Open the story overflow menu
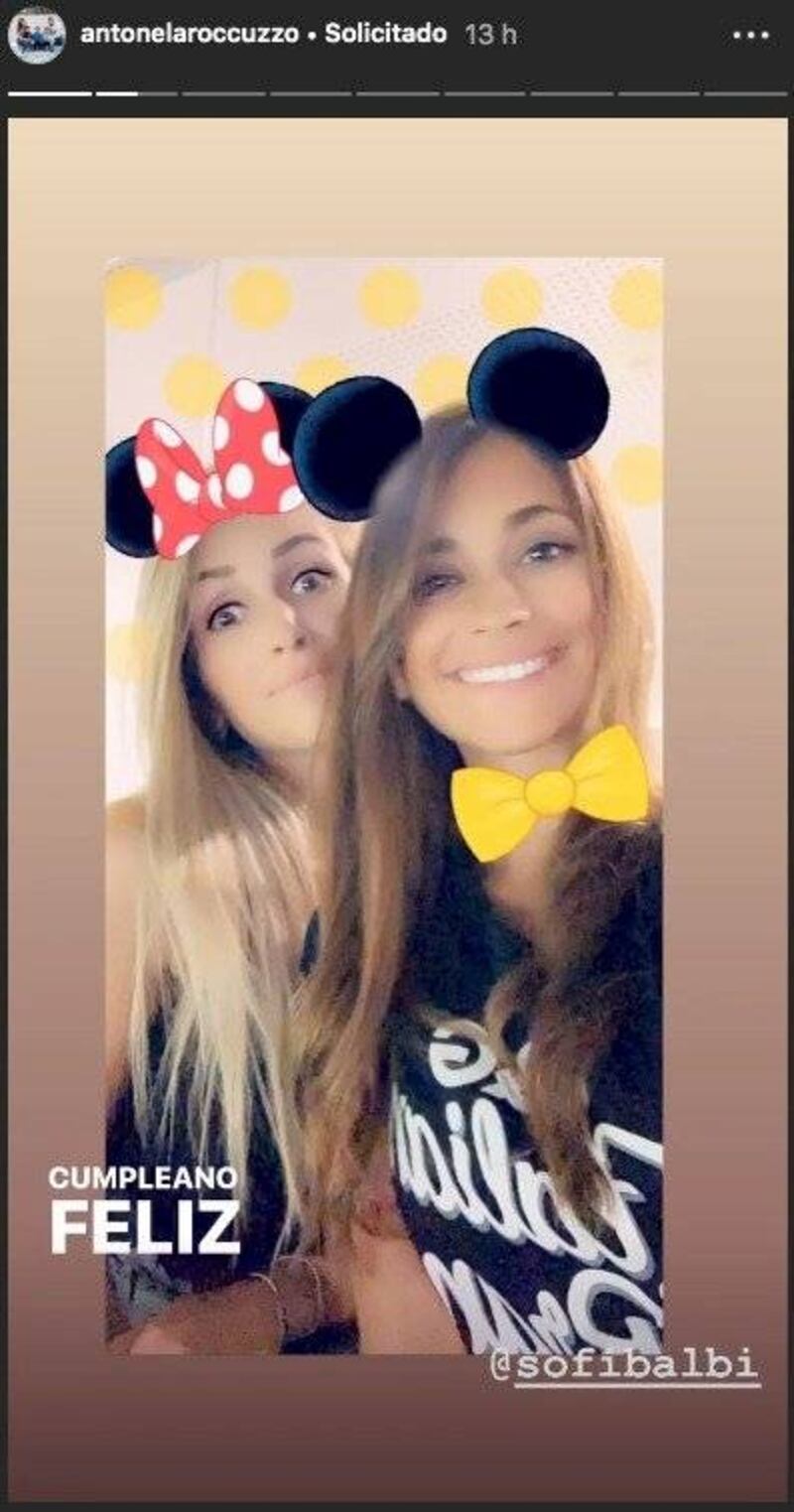This screenshot has width=794, height=1512. point(749,35)
